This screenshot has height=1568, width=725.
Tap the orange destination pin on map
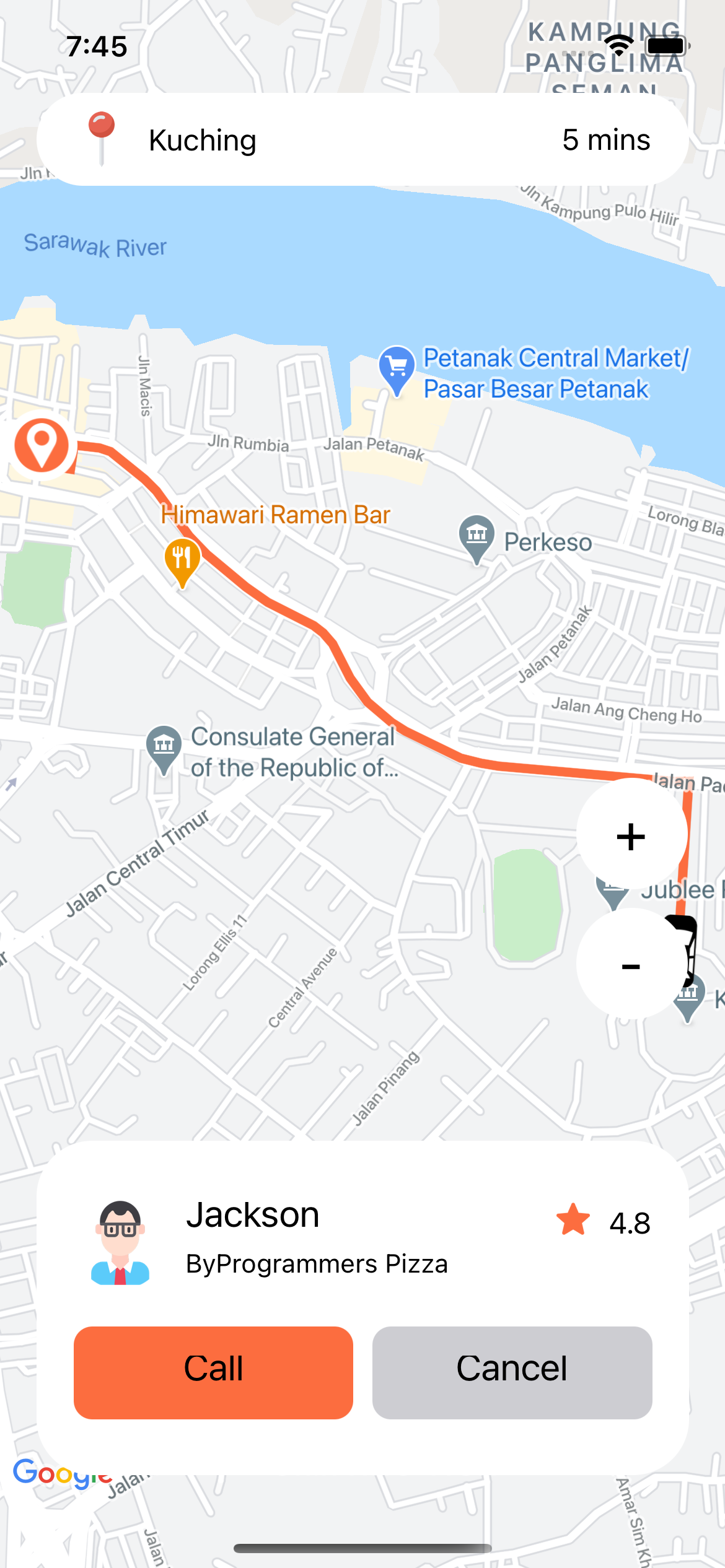(42, 445)
